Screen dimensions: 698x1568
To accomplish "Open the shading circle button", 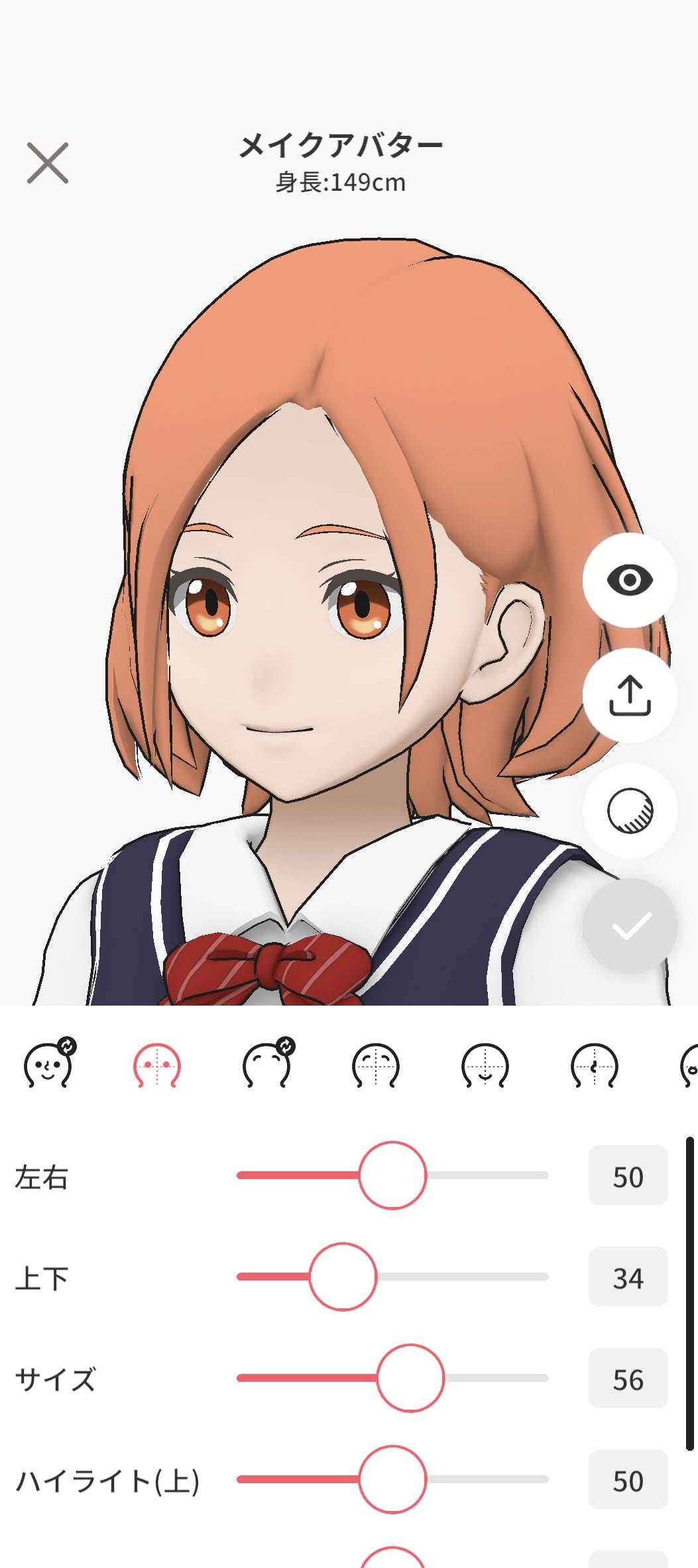I will click(630, 810).
